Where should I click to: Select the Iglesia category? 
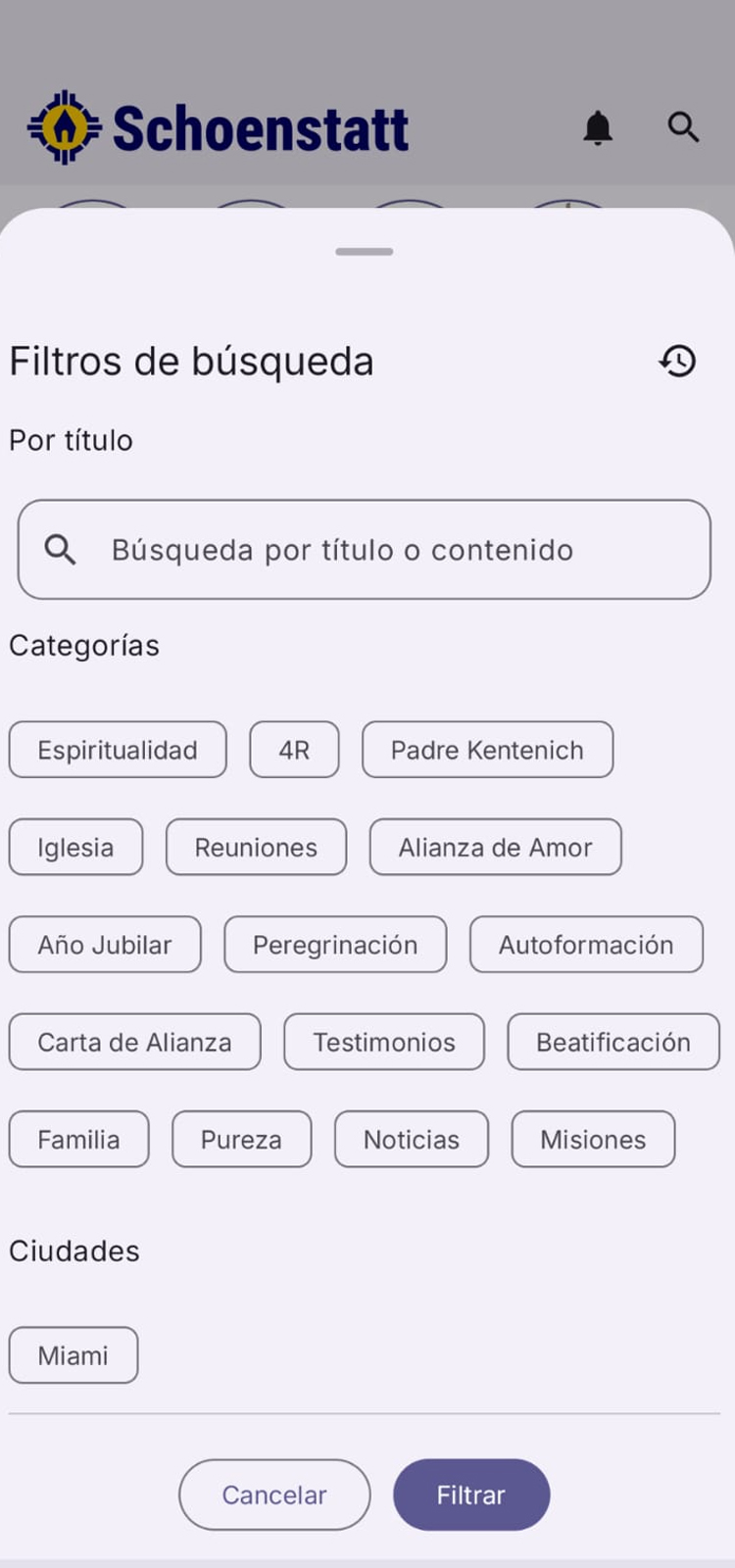75,847
